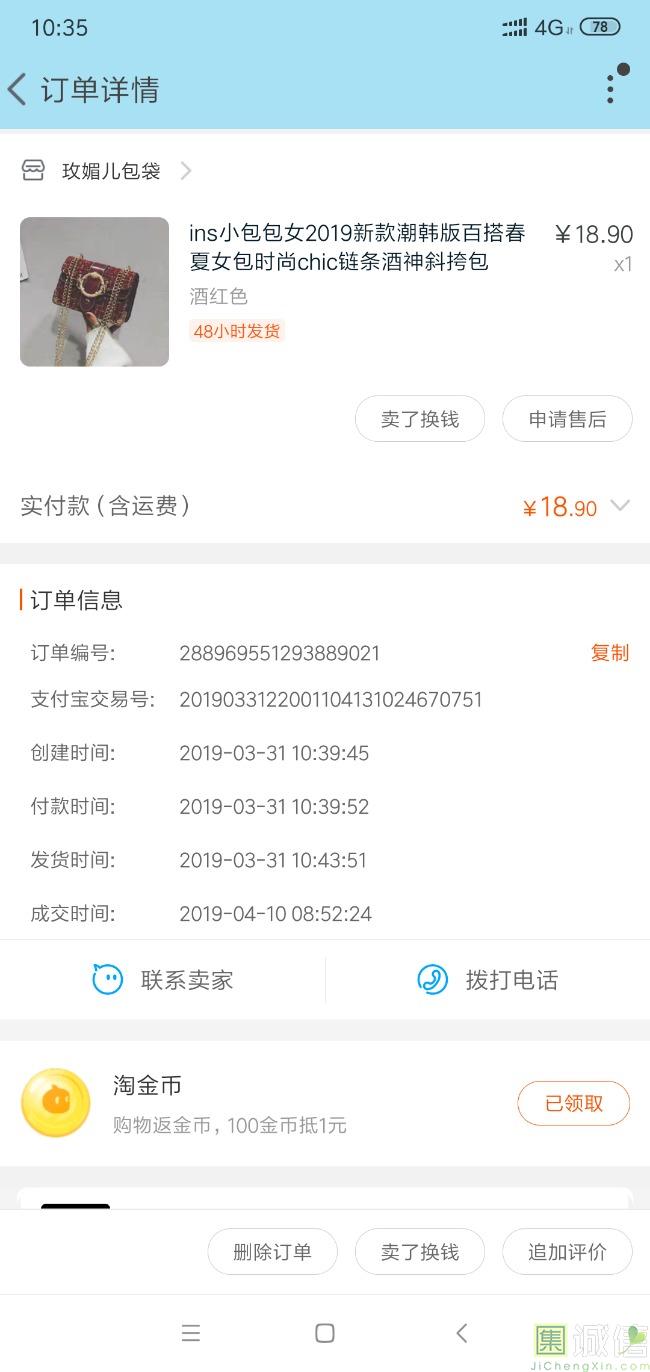Screen dimensions: 650x1372
Task: Apply for after-sales service 申请售后
Action: point(567,419)
